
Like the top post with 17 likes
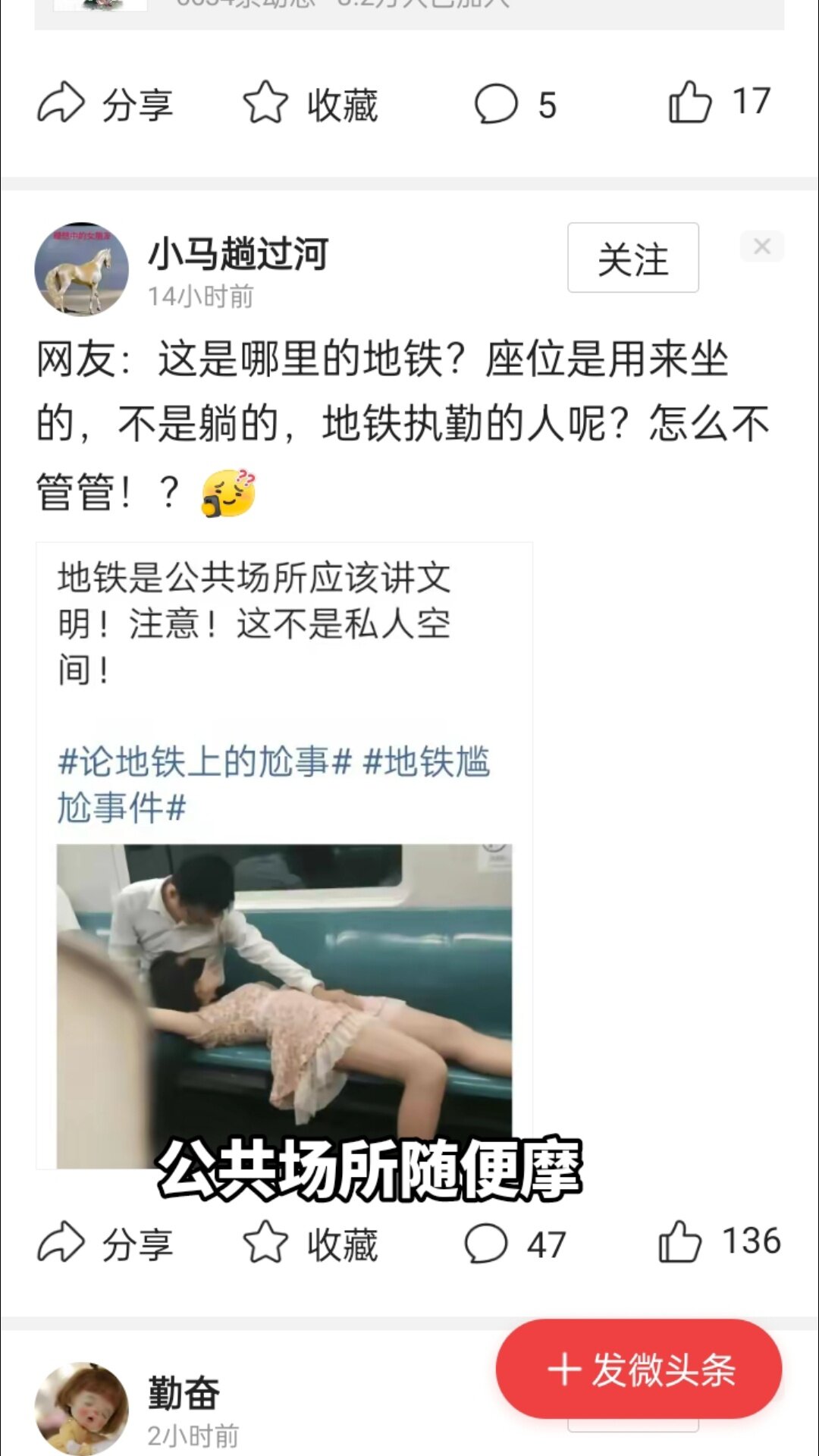tap(720, 102)
